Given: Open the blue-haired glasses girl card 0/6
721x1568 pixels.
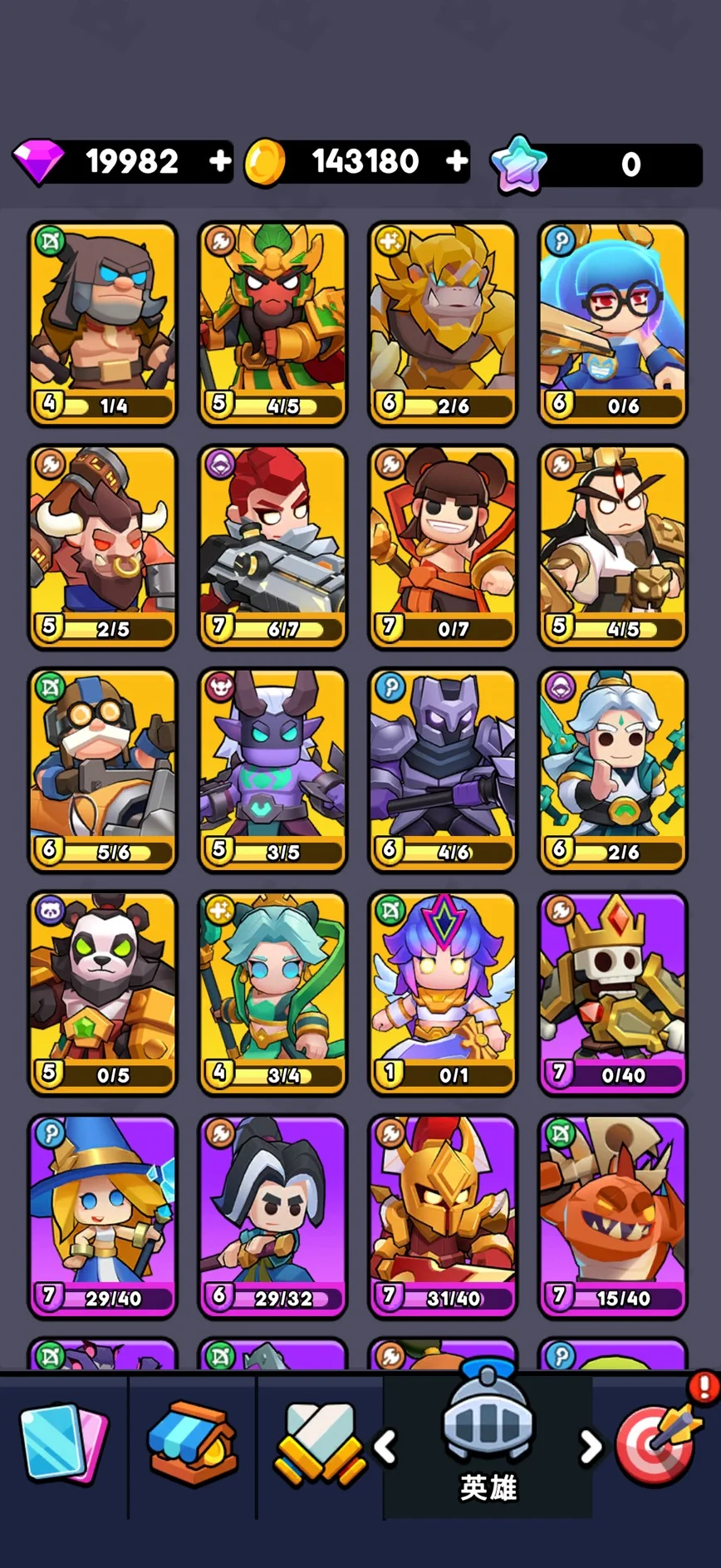Looking at the screenshot, I should tap(612, 324).
